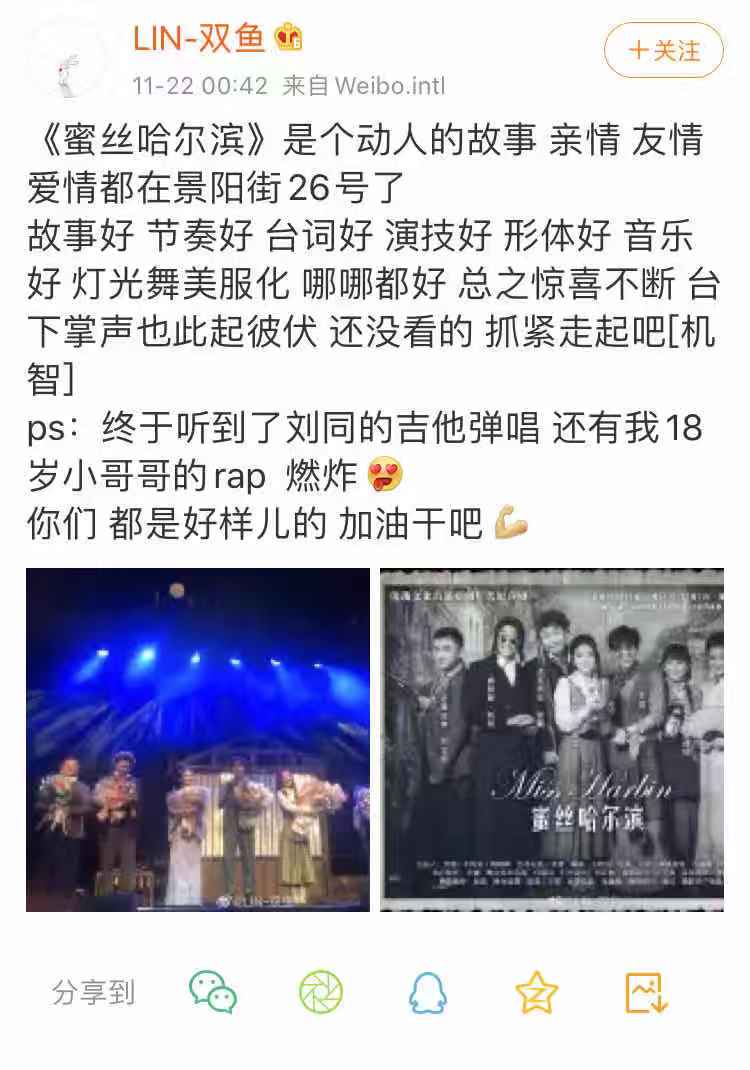Open the LIN-双鱼 username link

(199, 38)
